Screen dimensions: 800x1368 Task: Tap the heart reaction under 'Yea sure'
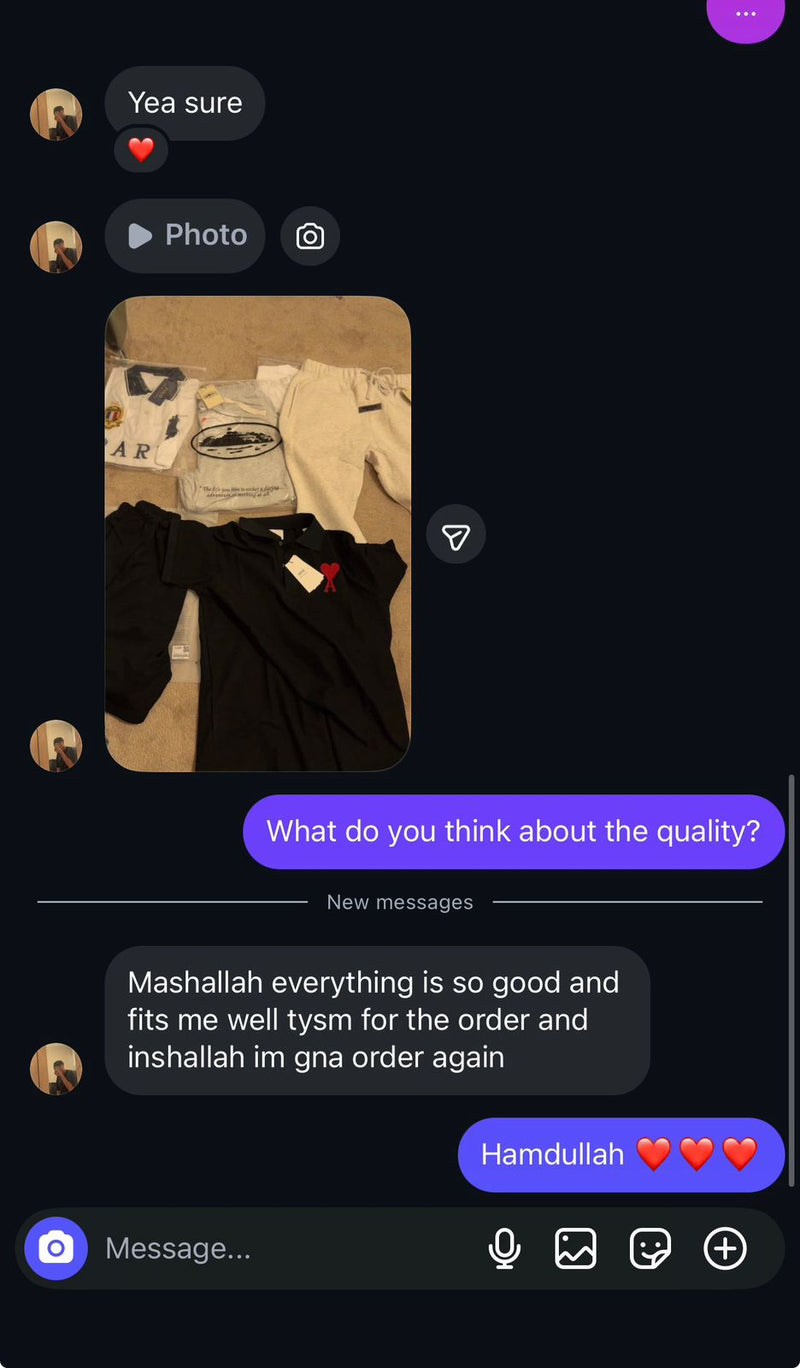[x=140, y=151]
